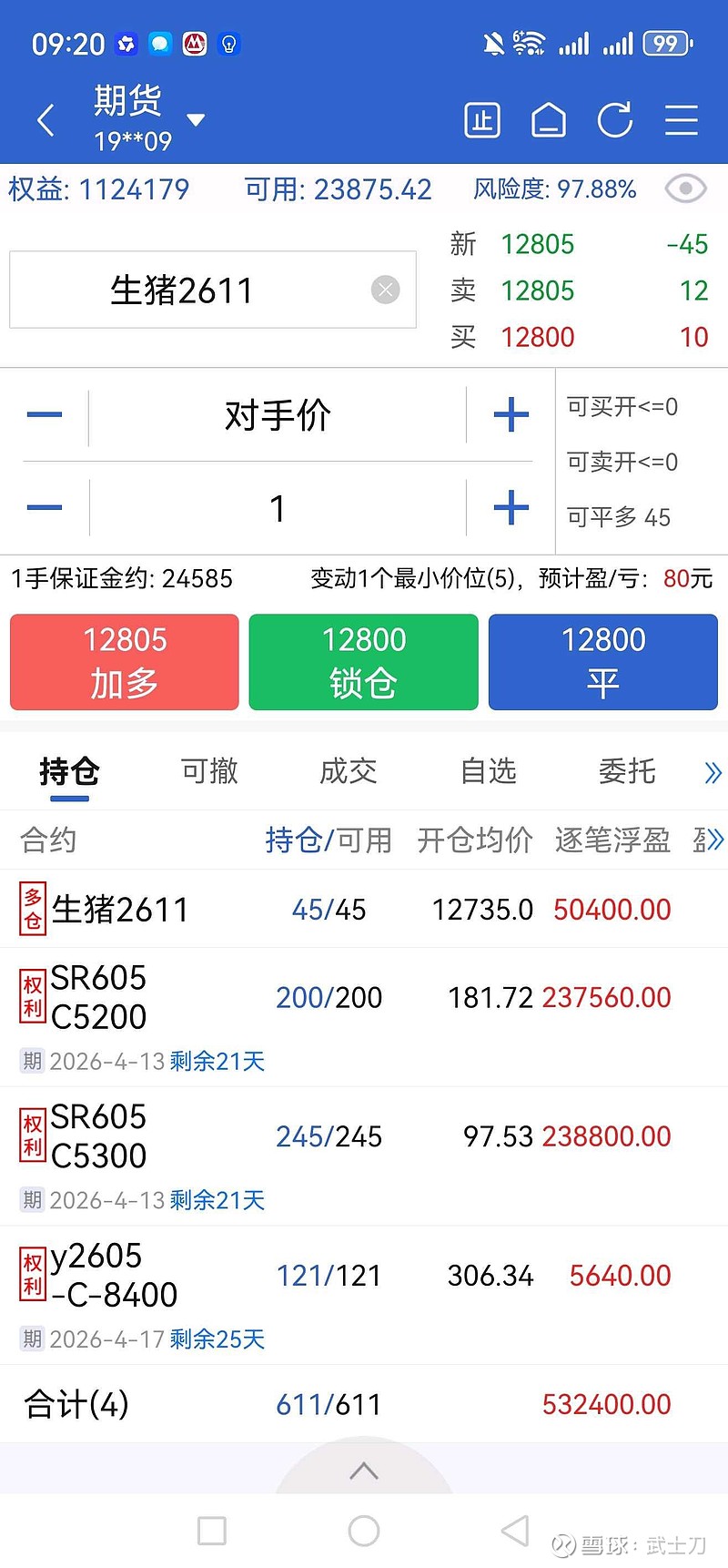Screen dimensions: 728x1568
Task: Switch to the 成交 tab
Action: [x=348, y=771]
